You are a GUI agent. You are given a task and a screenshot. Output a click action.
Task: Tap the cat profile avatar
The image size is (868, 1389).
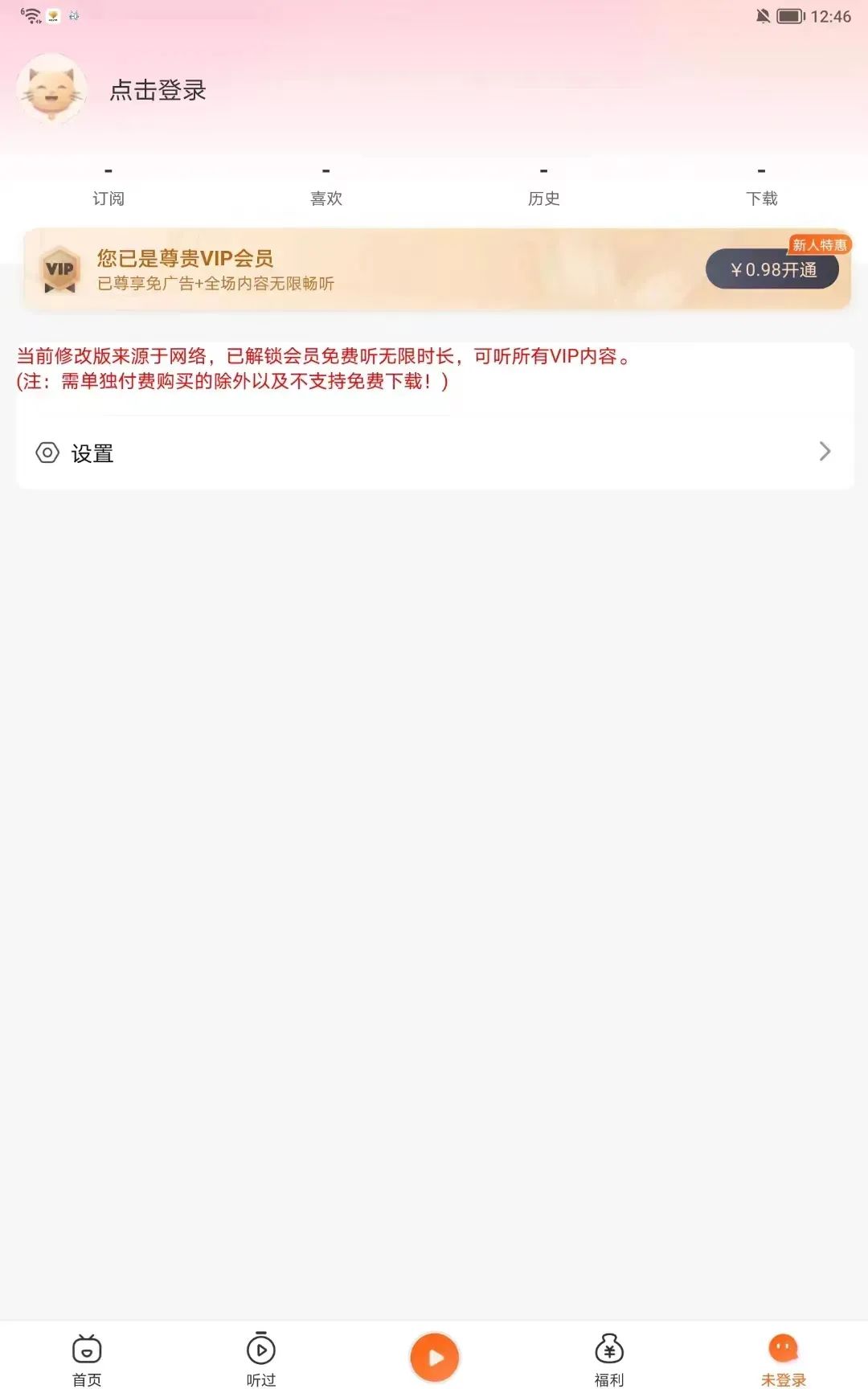51,88
